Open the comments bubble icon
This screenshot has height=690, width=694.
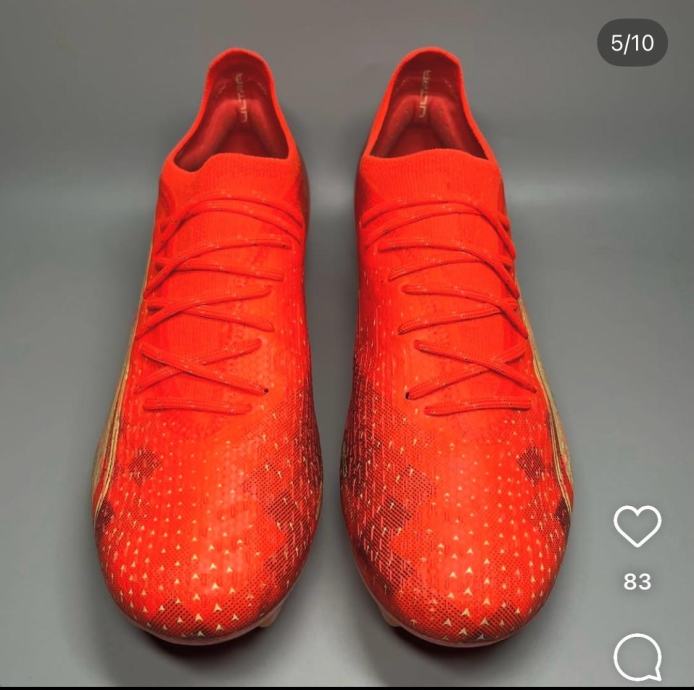click(x=637, y=658)
